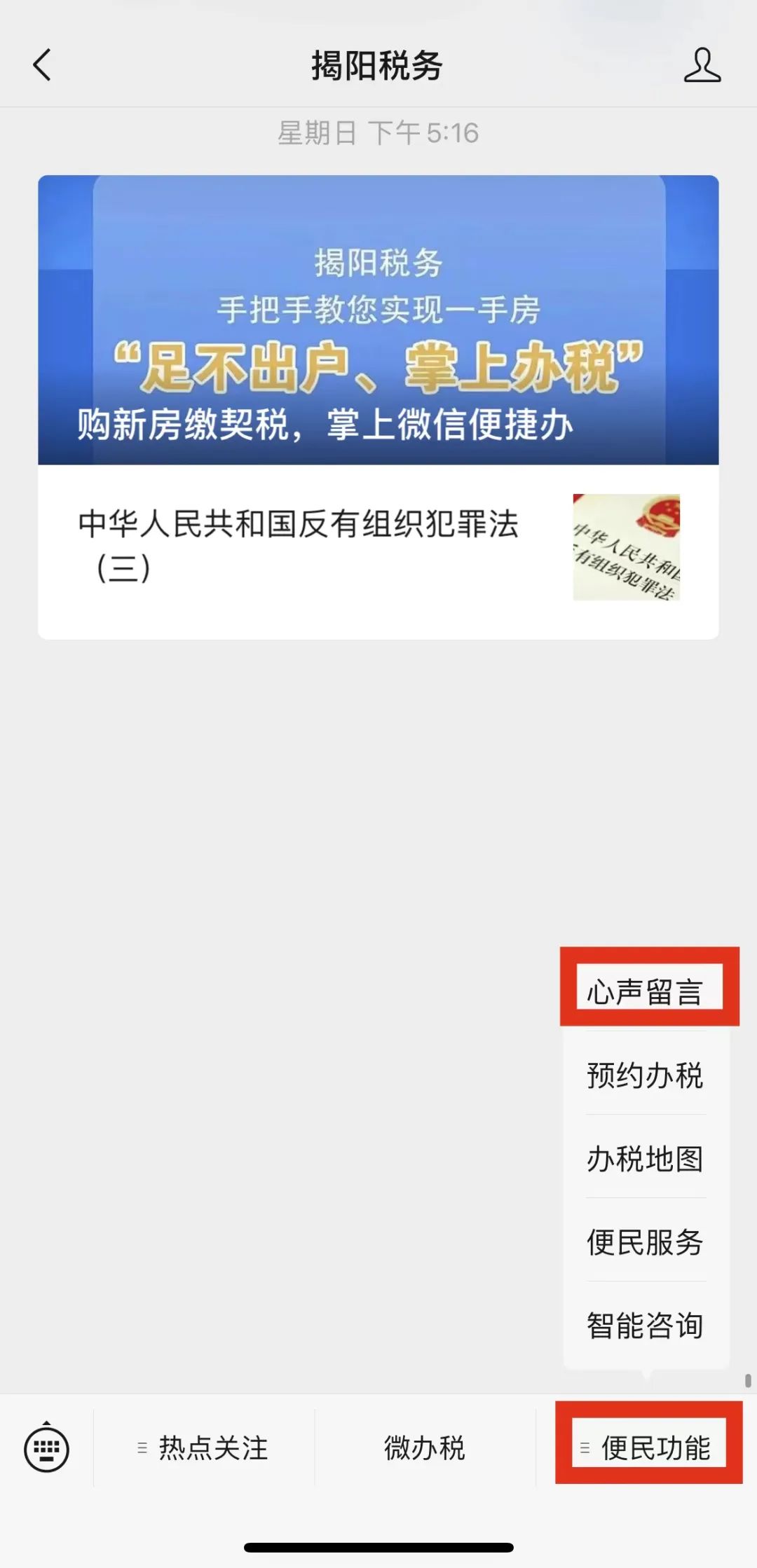
Task: Select 心声留言 from the popup menu
Action: click(x=646, y=991)
